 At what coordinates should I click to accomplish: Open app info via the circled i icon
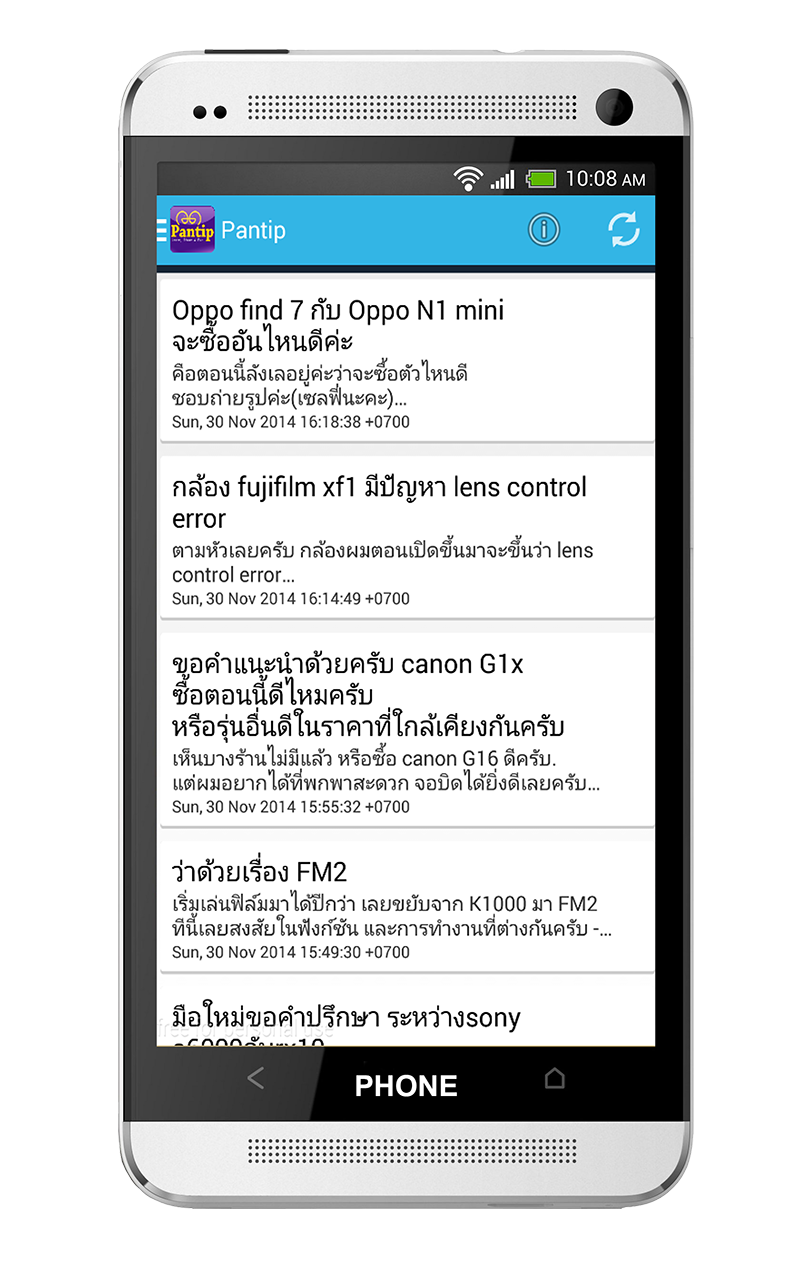(x=544, y=230)
